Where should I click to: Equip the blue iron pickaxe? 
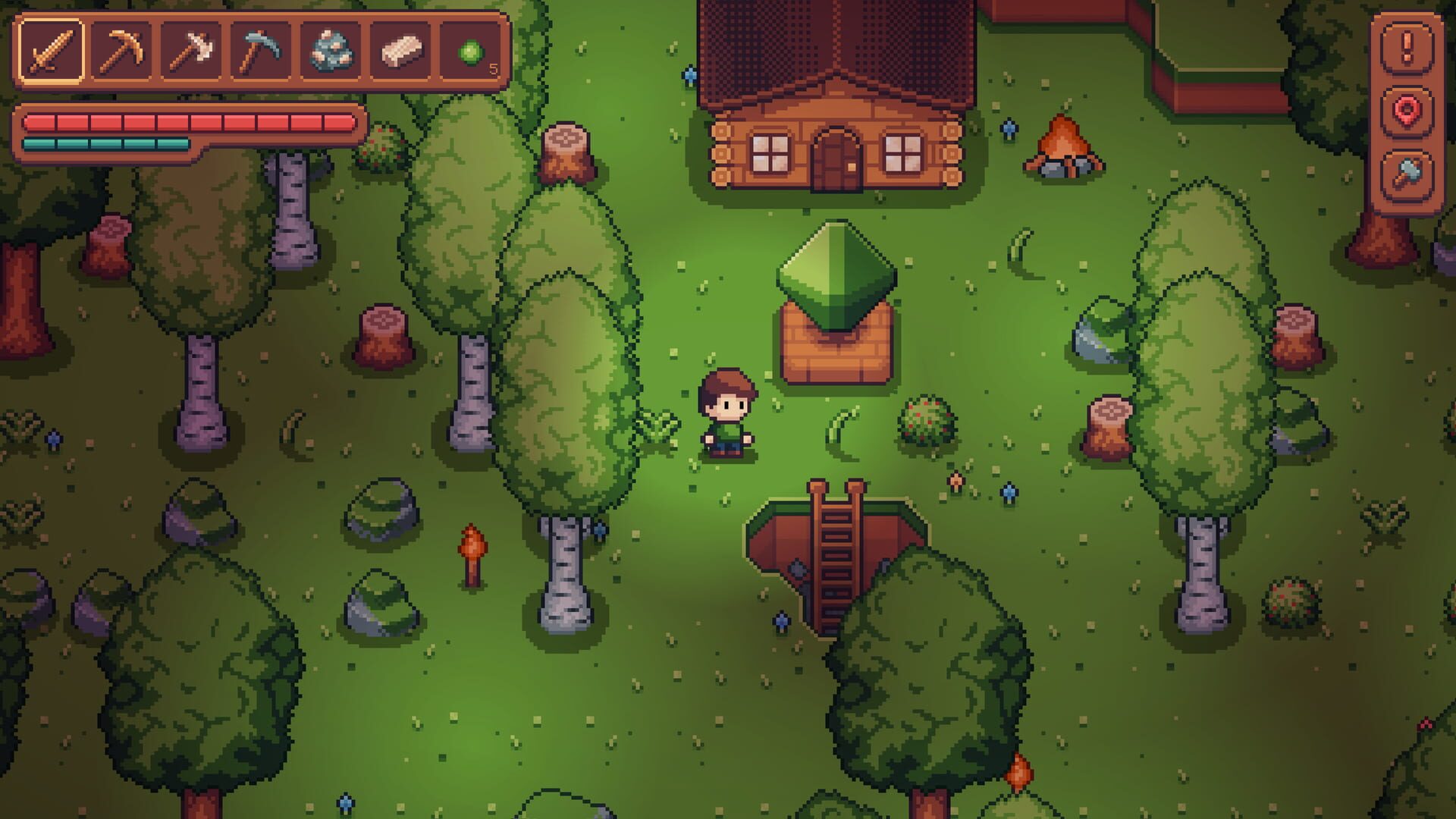260,51
